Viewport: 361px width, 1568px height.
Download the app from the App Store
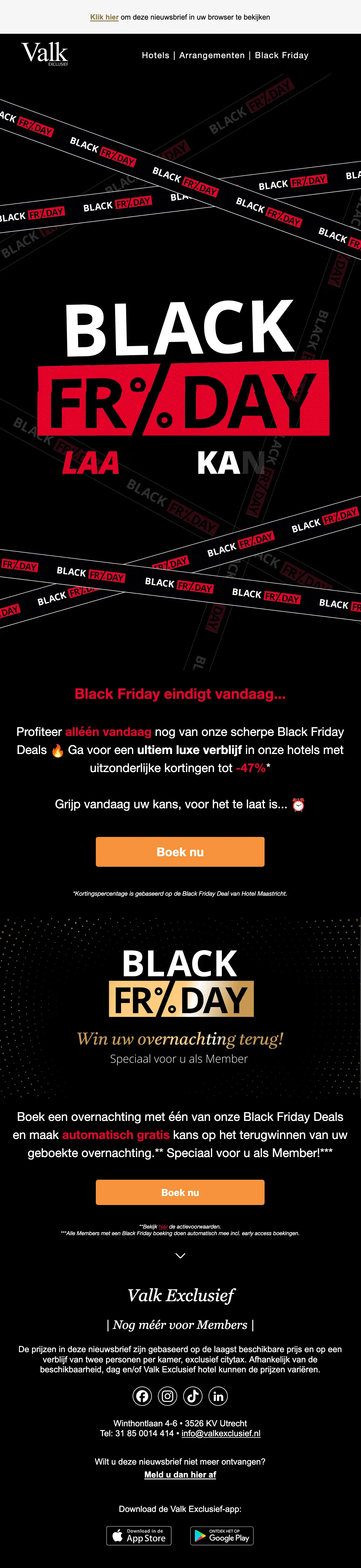[139, 1535]
